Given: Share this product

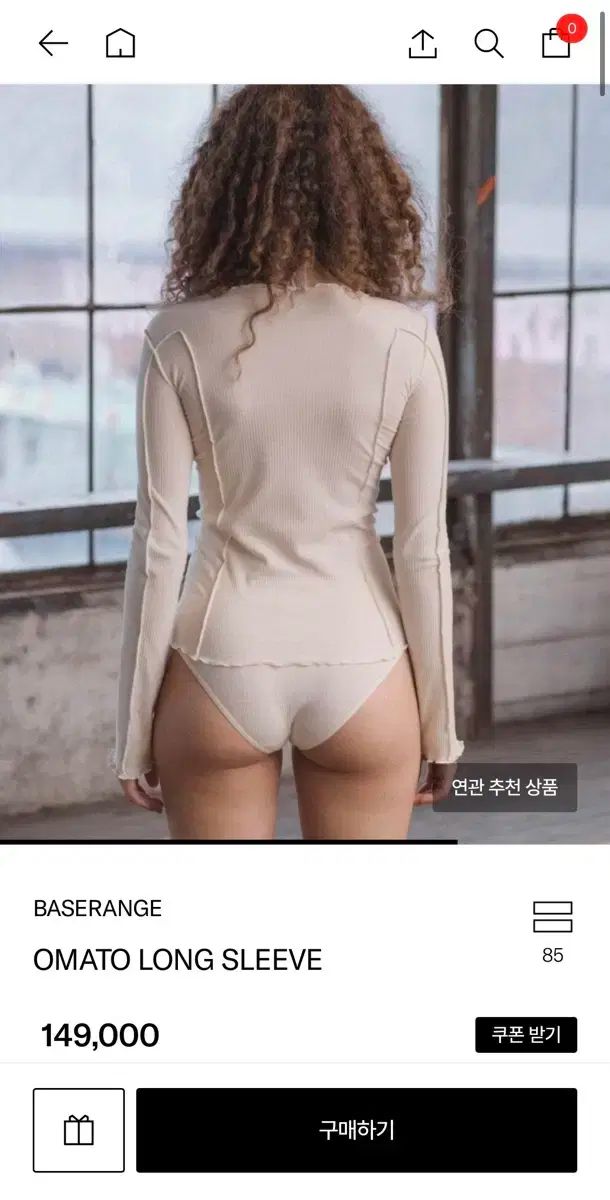Looking at the screenshot, I should [423, 43].
